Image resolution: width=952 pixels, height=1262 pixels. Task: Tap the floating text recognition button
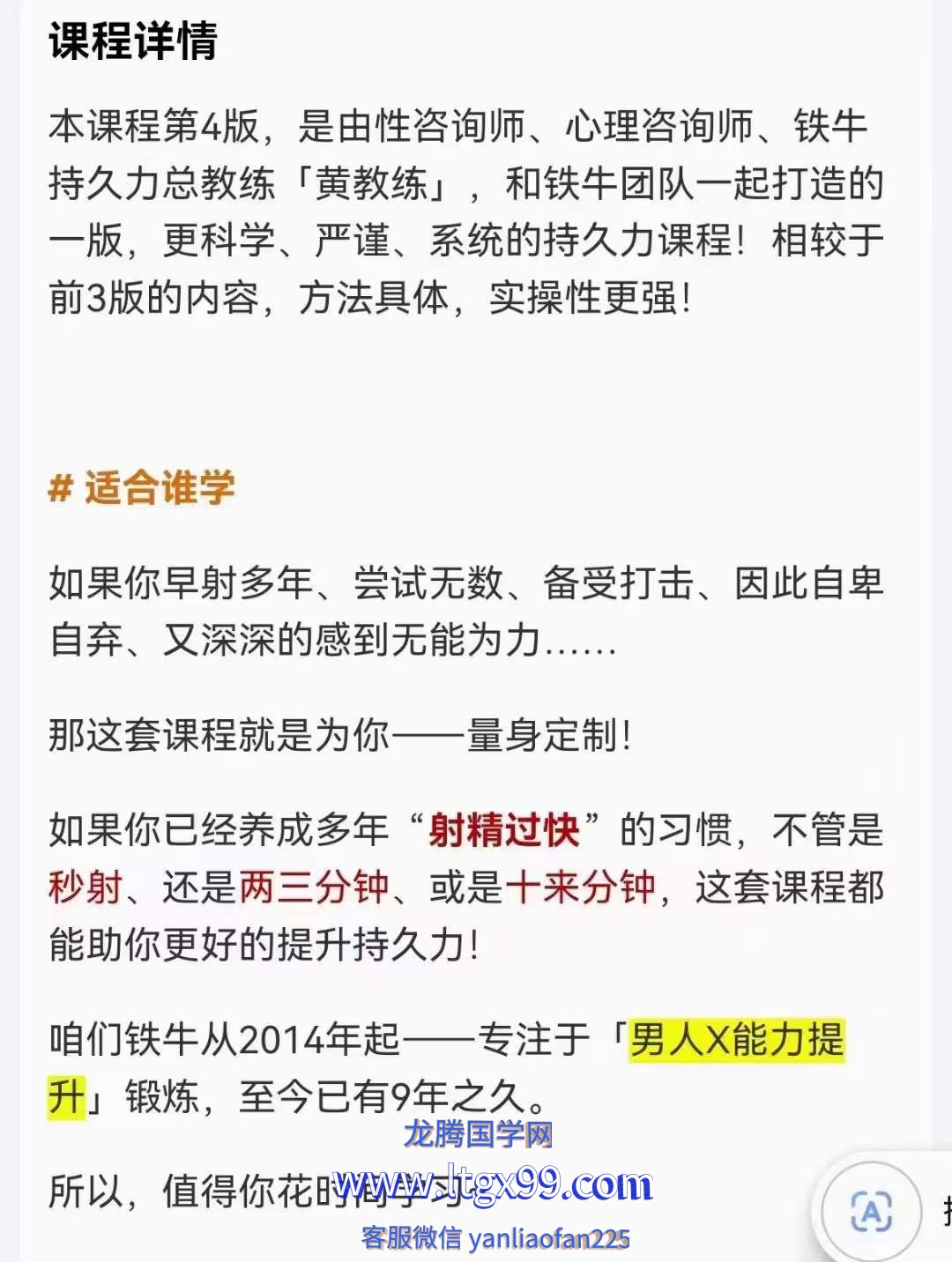click(871, 1212)
